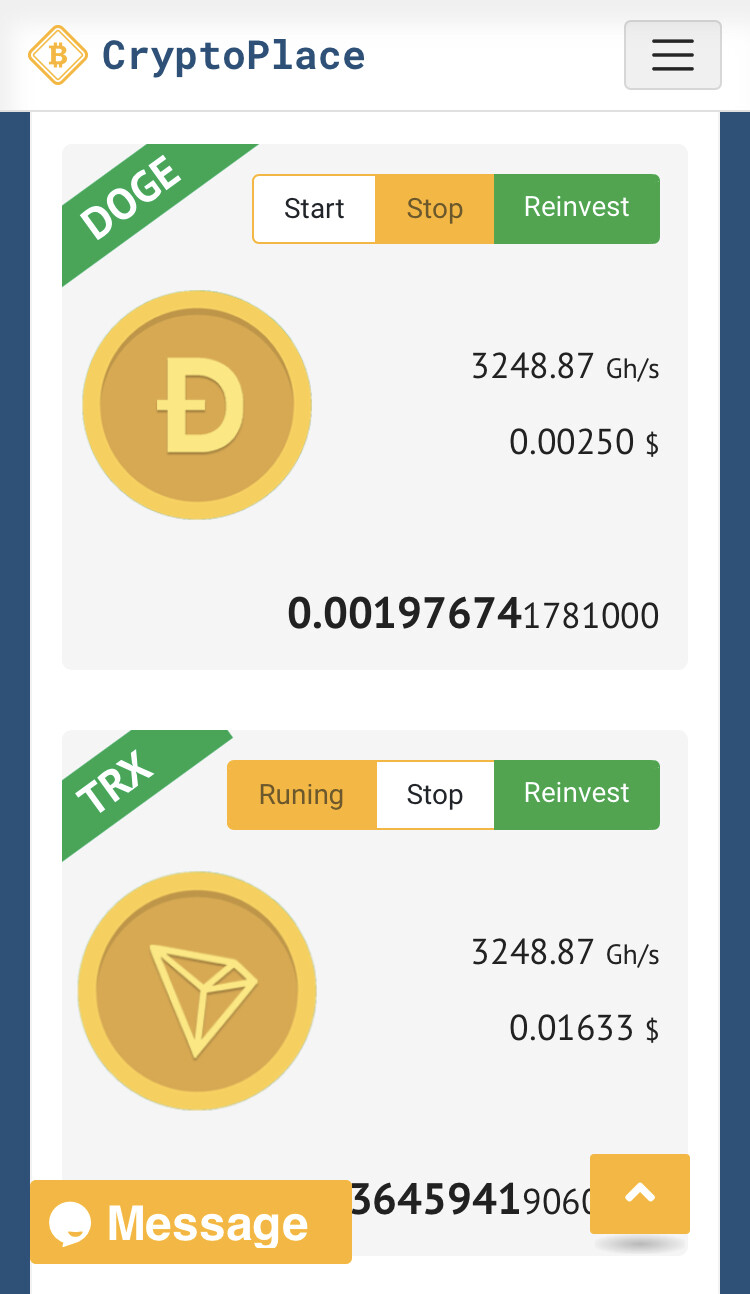Click the scroll-to-top arrow
The height and width of the screenshot is (1294, 750).
pyautogui.click(x=640, y=1194)
